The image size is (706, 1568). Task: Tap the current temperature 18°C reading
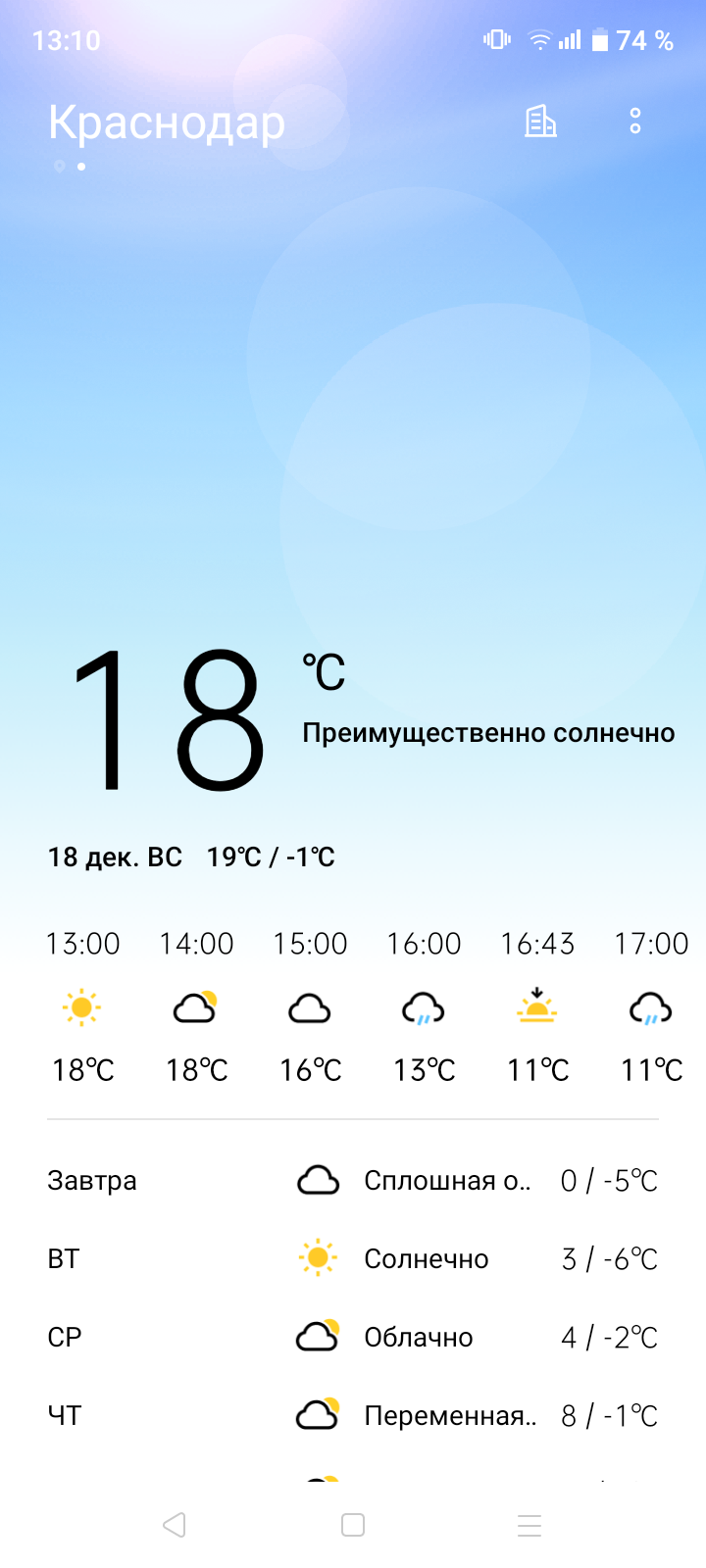coord(208,720)
